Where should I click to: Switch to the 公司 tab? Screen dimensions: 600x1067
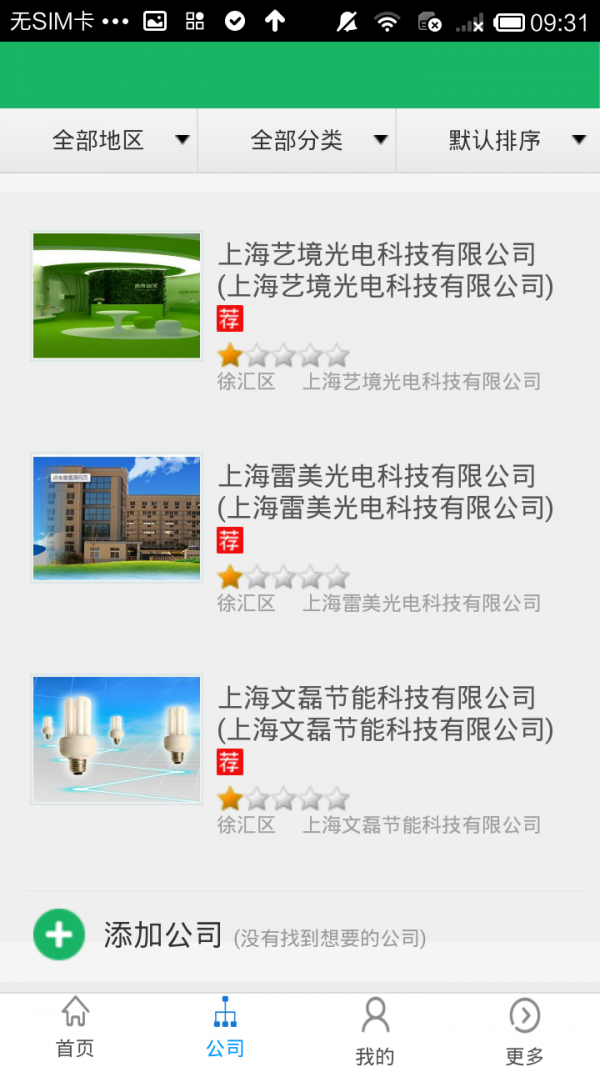tap(225, 1029)
